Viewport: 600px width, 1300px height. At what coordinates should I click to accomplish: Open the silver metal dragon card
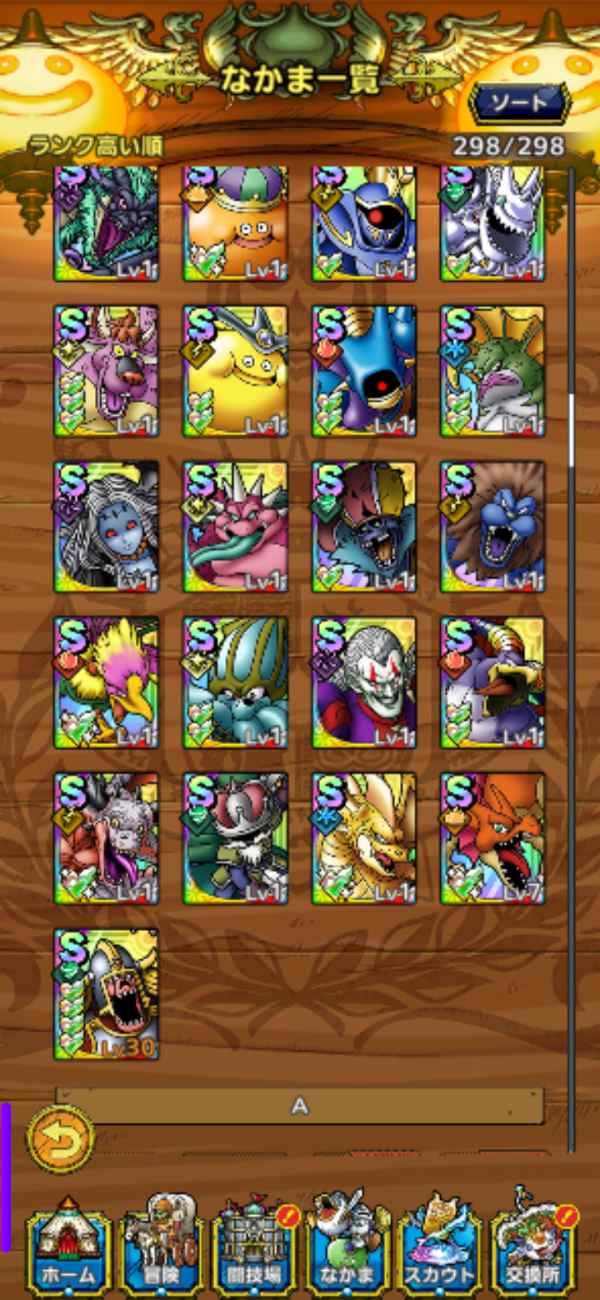(493, 222)
